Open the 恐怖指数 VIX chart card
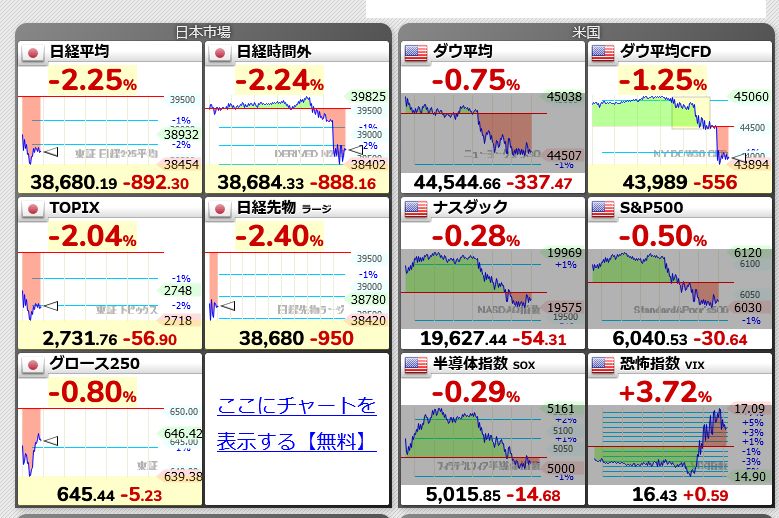Viewport: 779px width, 518px height. [x=680, y=430]
